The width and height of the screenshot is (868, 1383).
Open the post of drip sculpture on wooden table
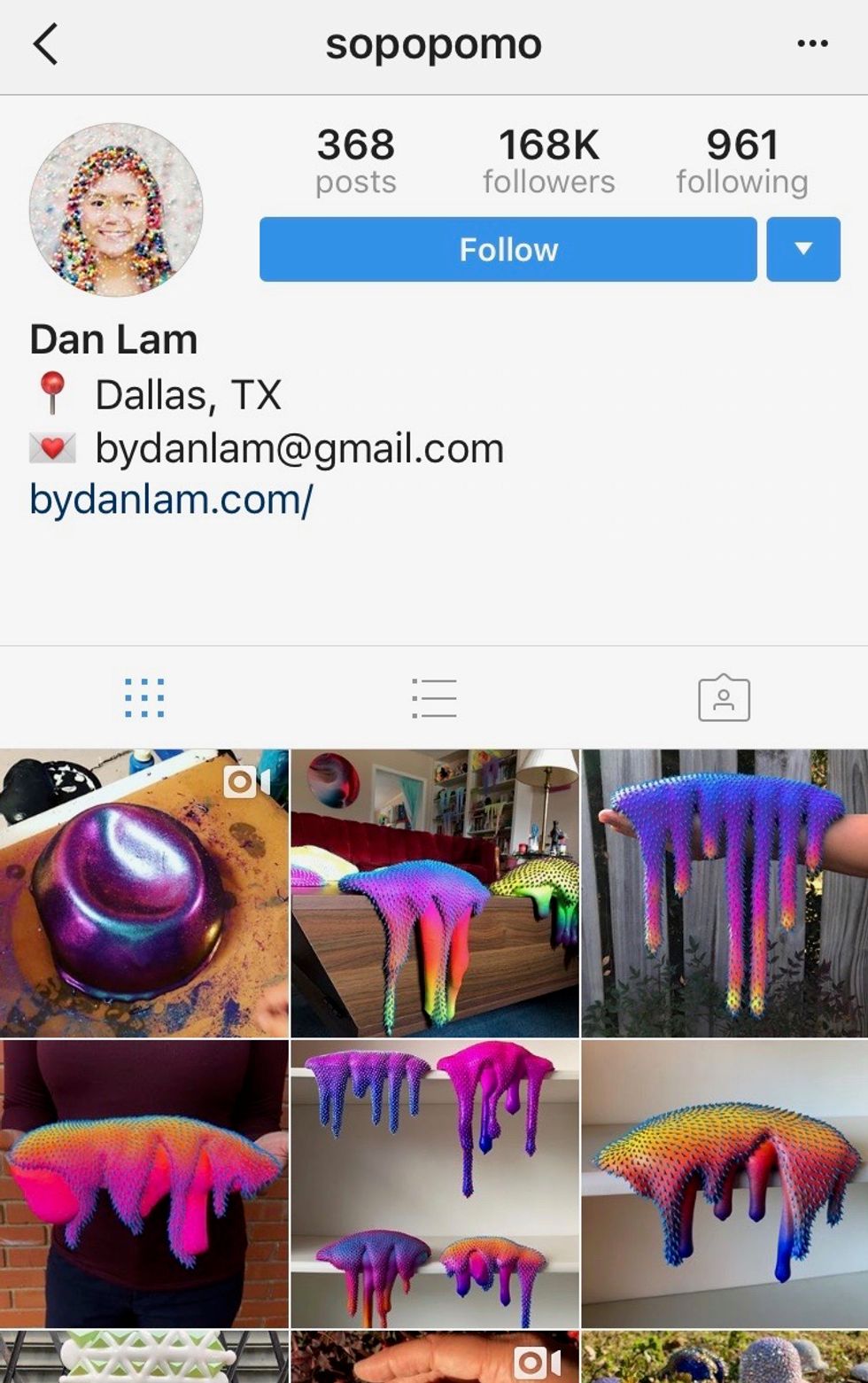(x=434, y=893)
